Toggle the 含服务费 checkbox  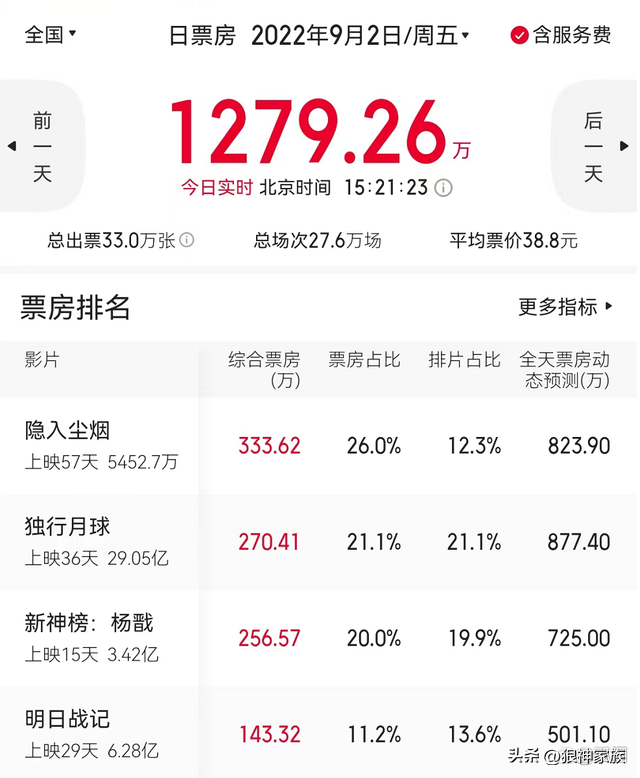(520, 35)
